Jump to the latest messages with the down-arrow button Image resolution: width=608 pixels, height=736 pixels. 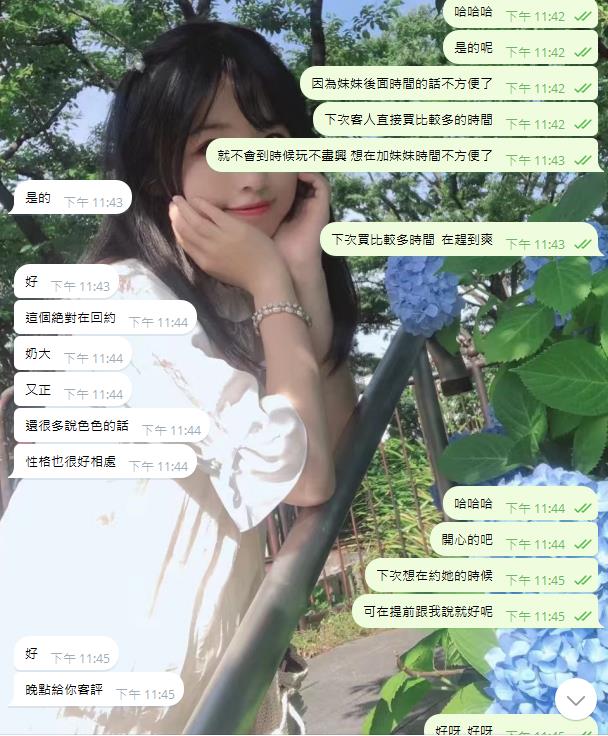click(x=575, y=700)
